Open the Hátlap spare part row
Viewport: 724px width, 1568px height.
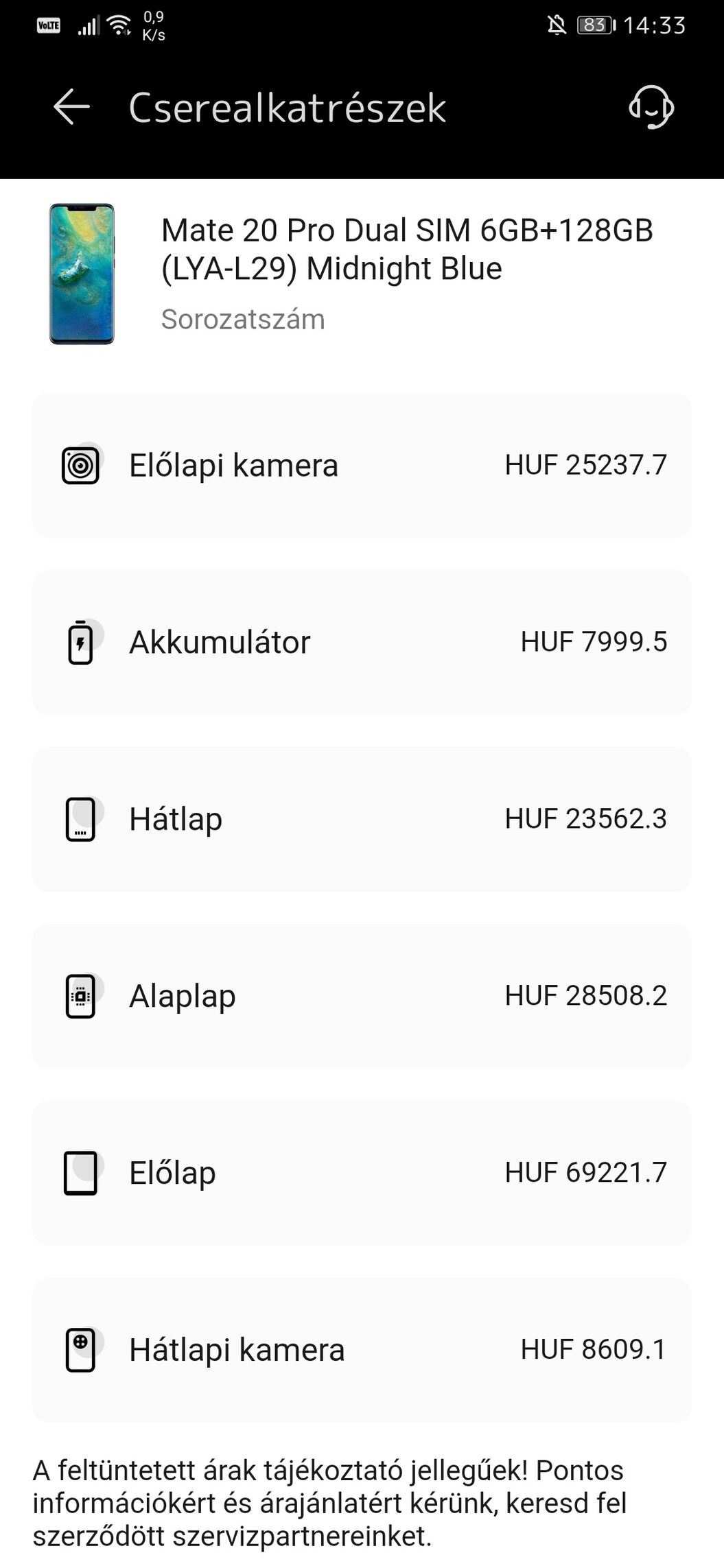362,819
